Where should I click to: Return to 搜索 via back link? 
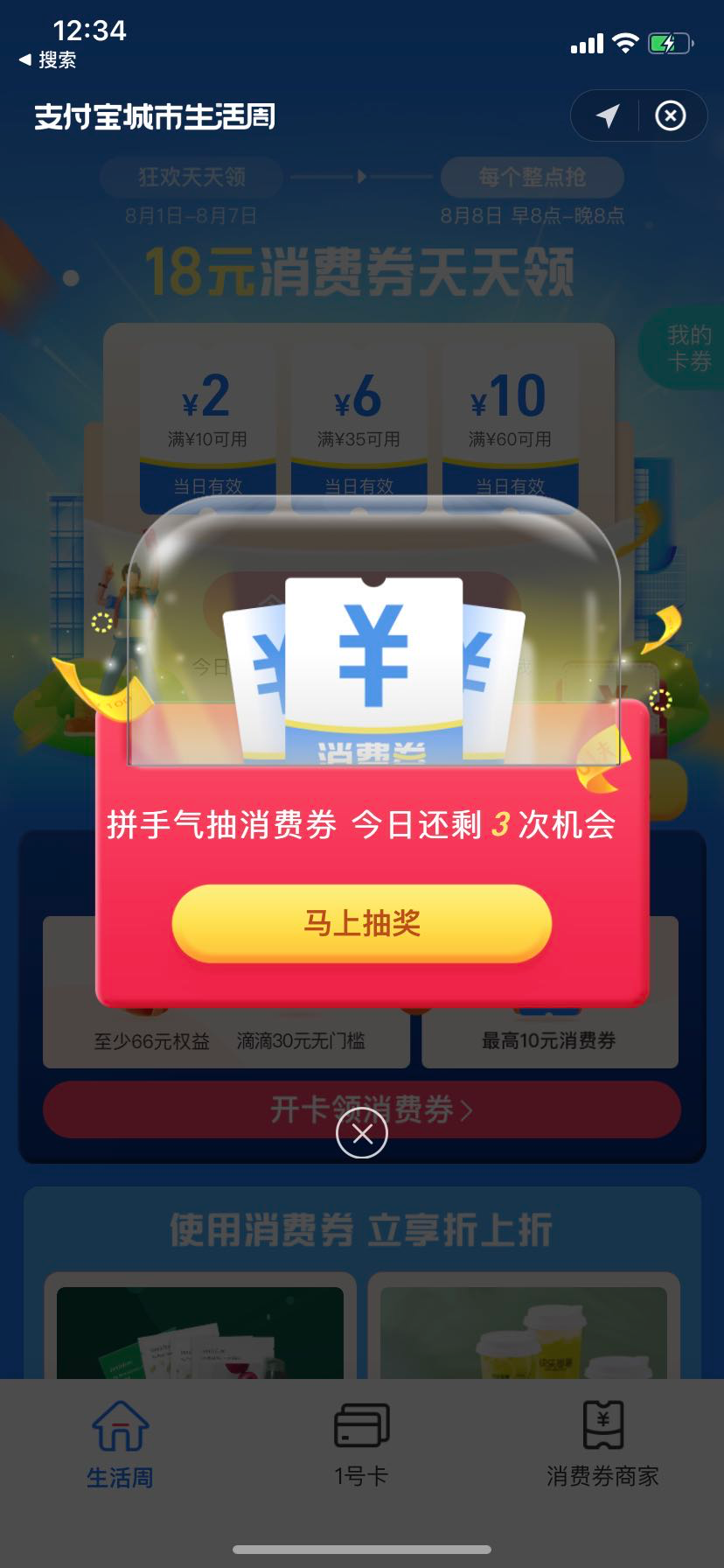(x=49, y=59)
